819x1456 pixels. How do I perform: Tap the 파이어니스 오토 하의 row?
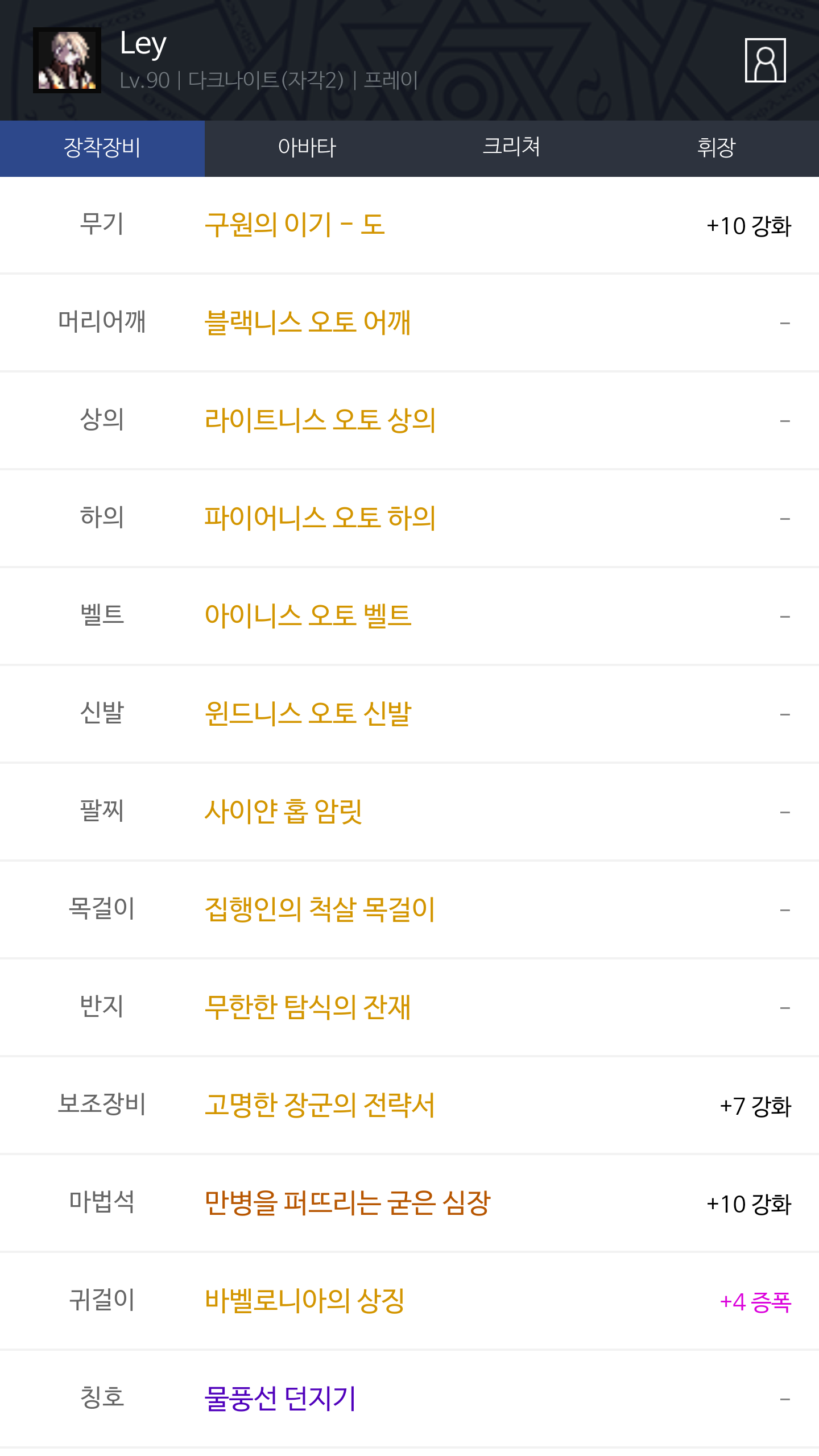320,518
